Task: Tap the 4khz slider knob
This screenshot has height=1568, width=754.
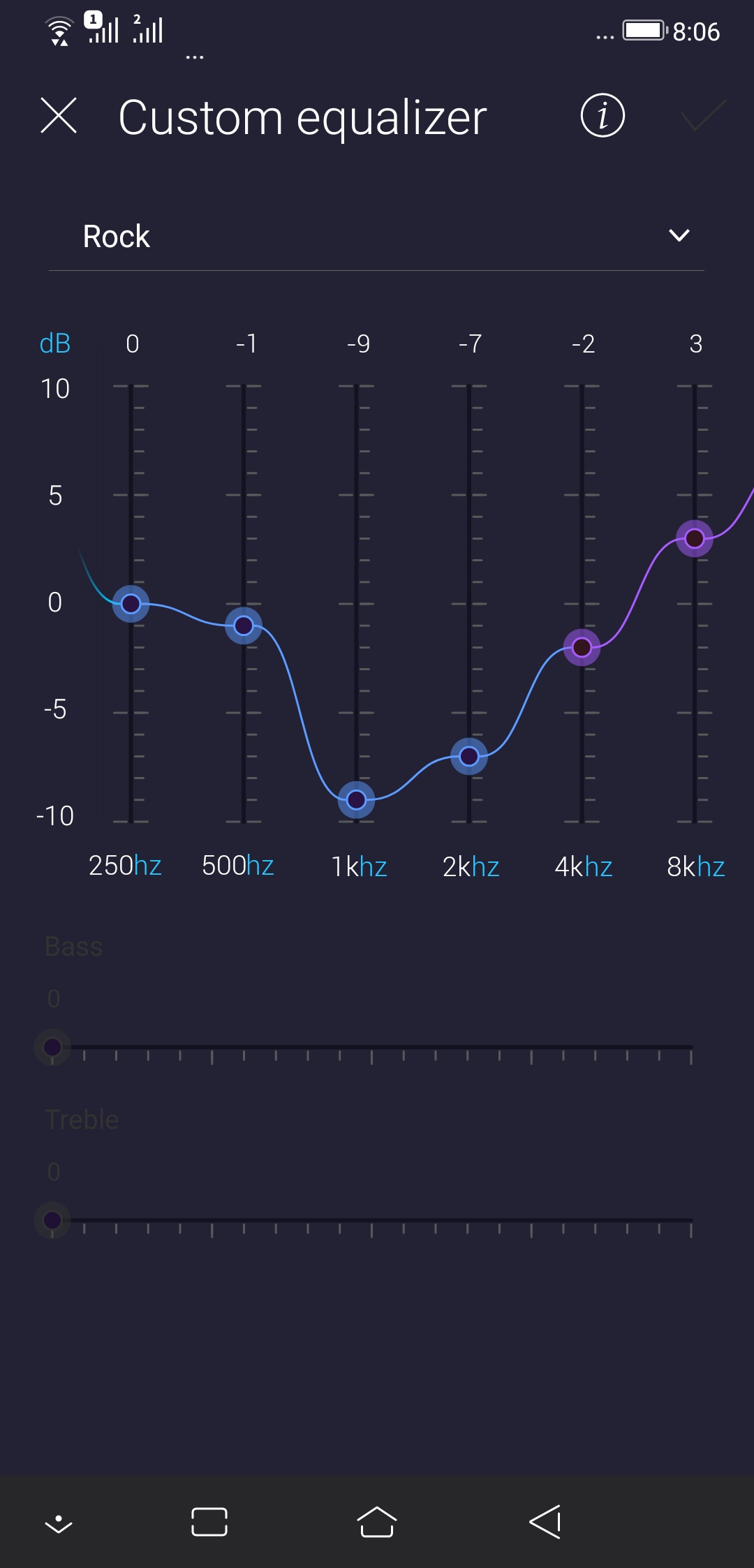Action: 582,647
